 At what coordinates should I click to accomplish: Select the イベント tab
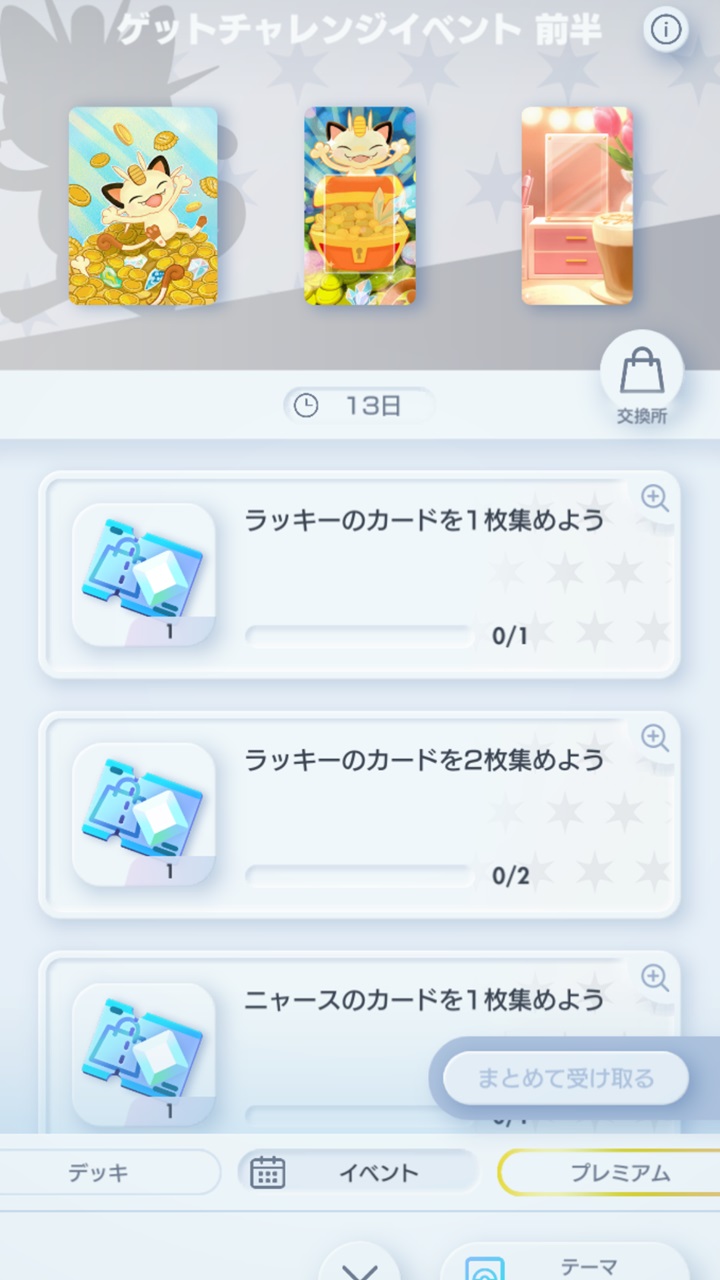pos(360,1172)
